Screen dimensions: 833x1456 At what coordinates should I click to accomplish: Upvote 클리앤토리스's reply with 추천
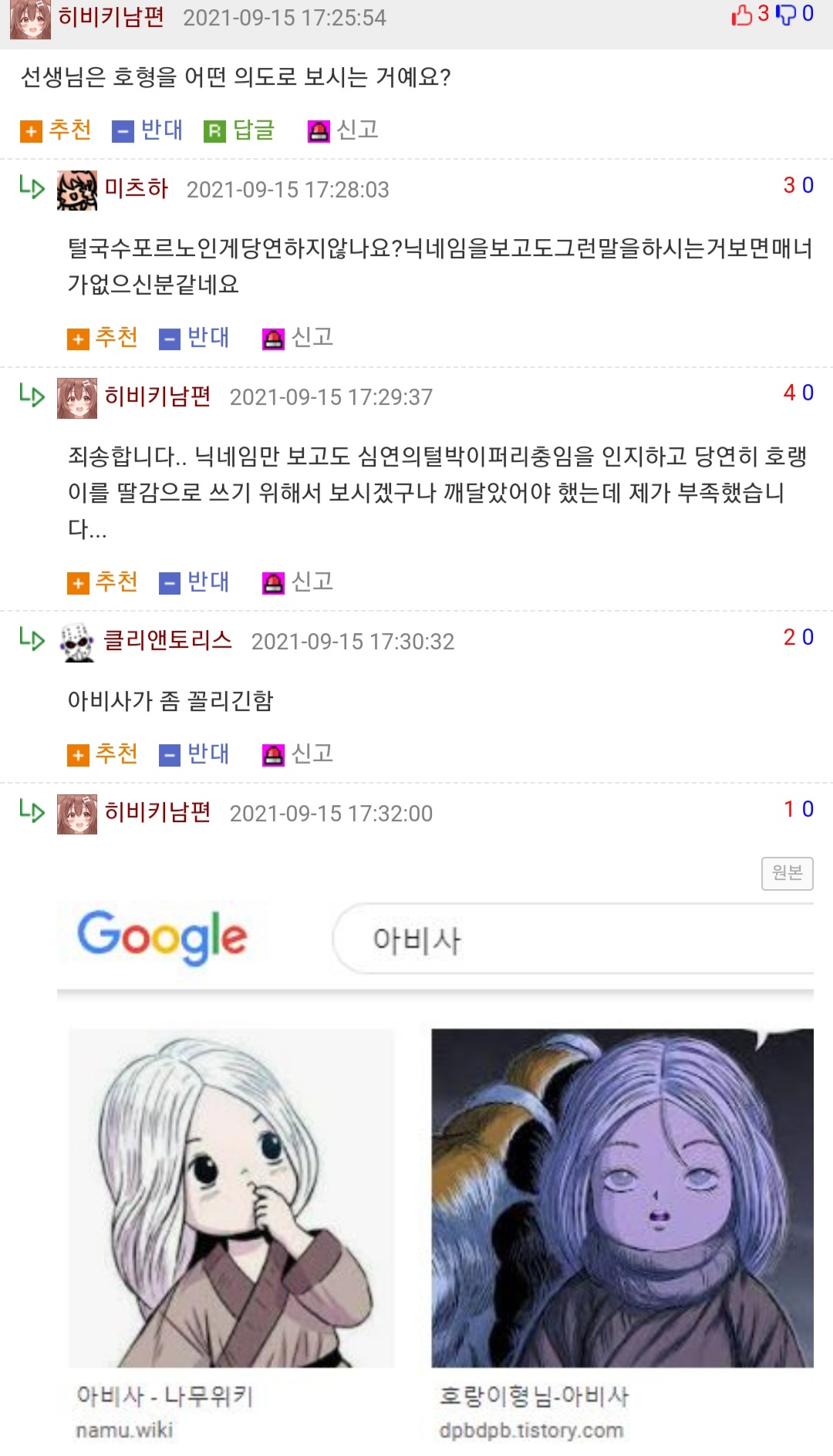pos(103,754)
